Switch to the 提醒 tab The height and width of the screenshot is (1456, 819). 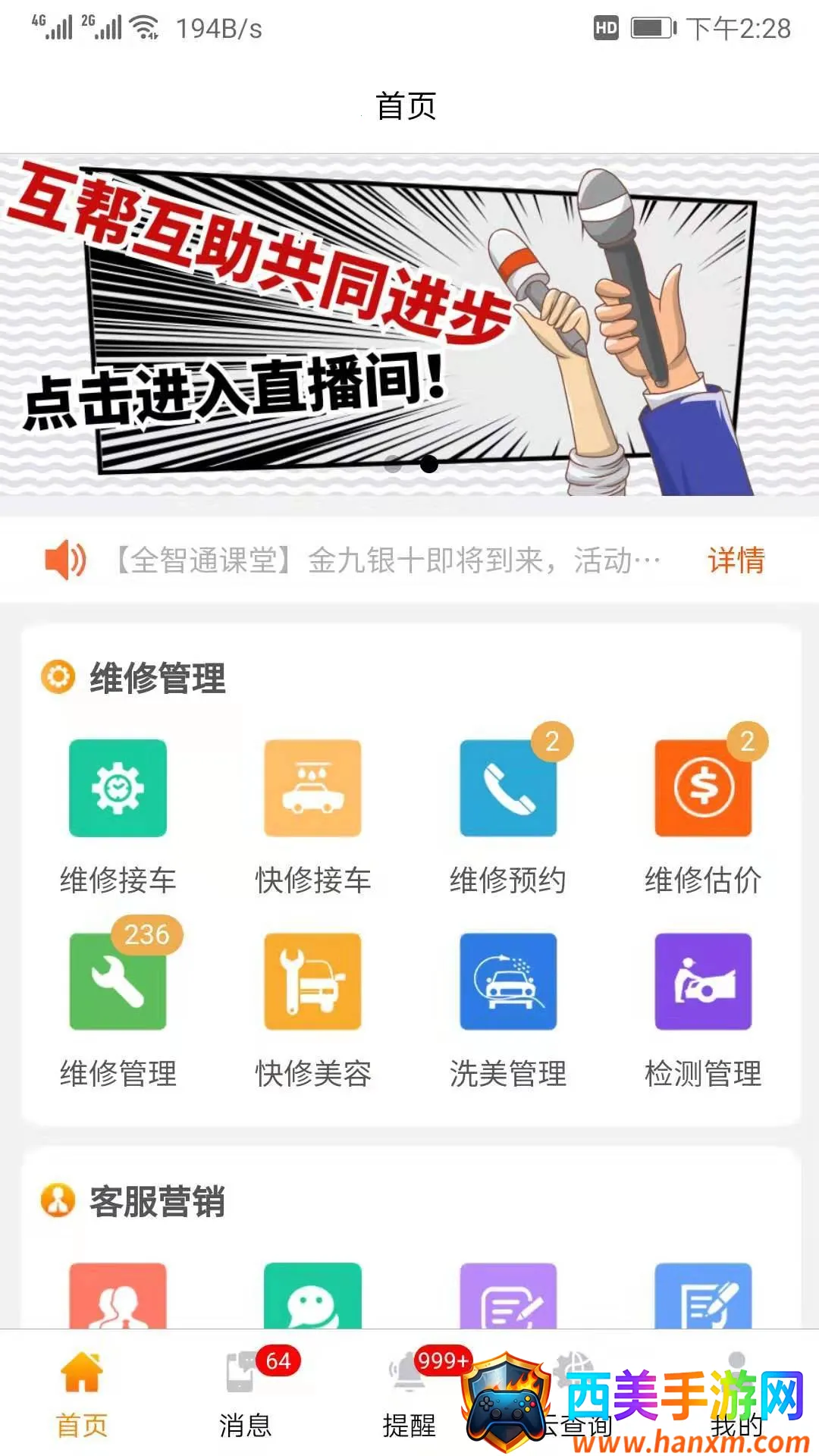409,1395
